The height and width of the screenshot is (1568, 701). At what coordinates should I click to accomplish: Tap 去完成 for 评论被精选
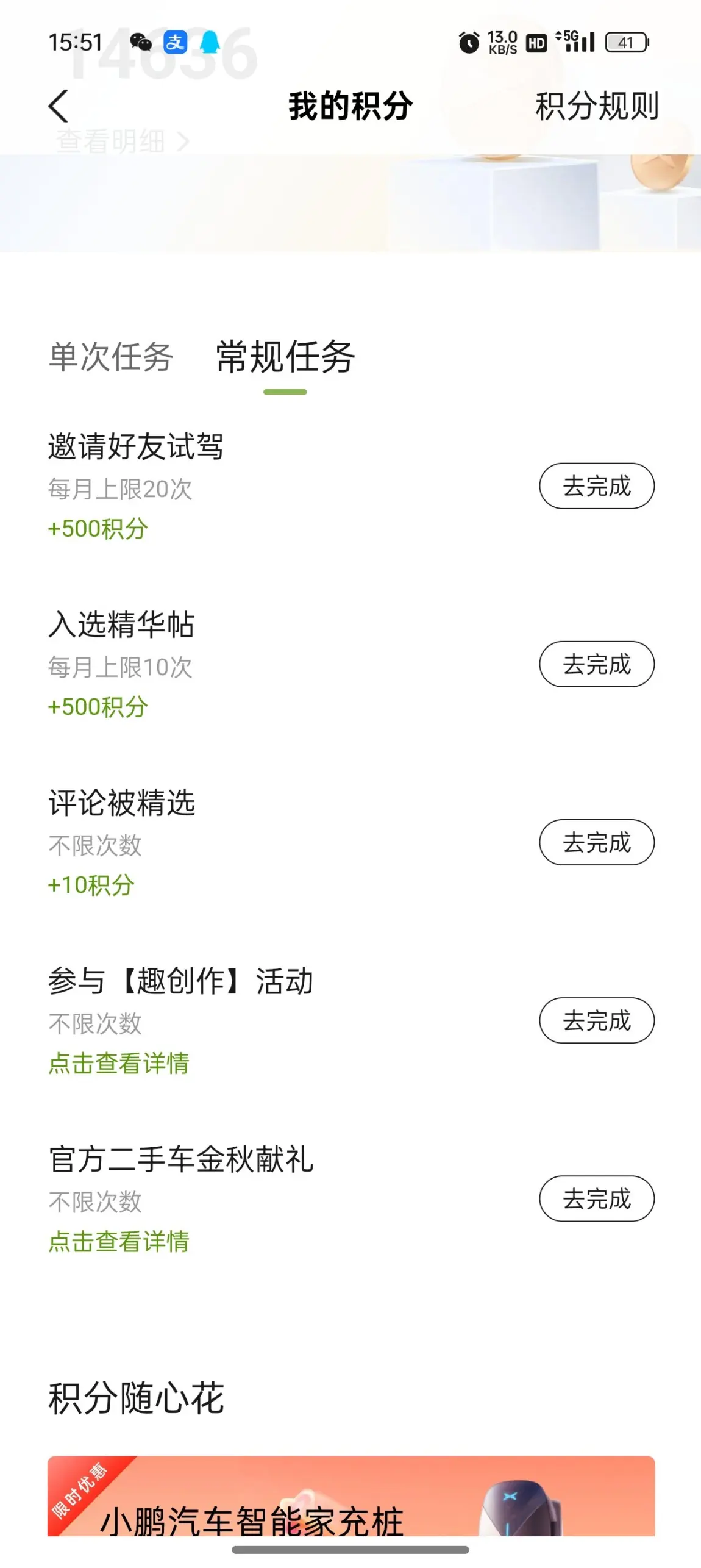tap(596, 842)
